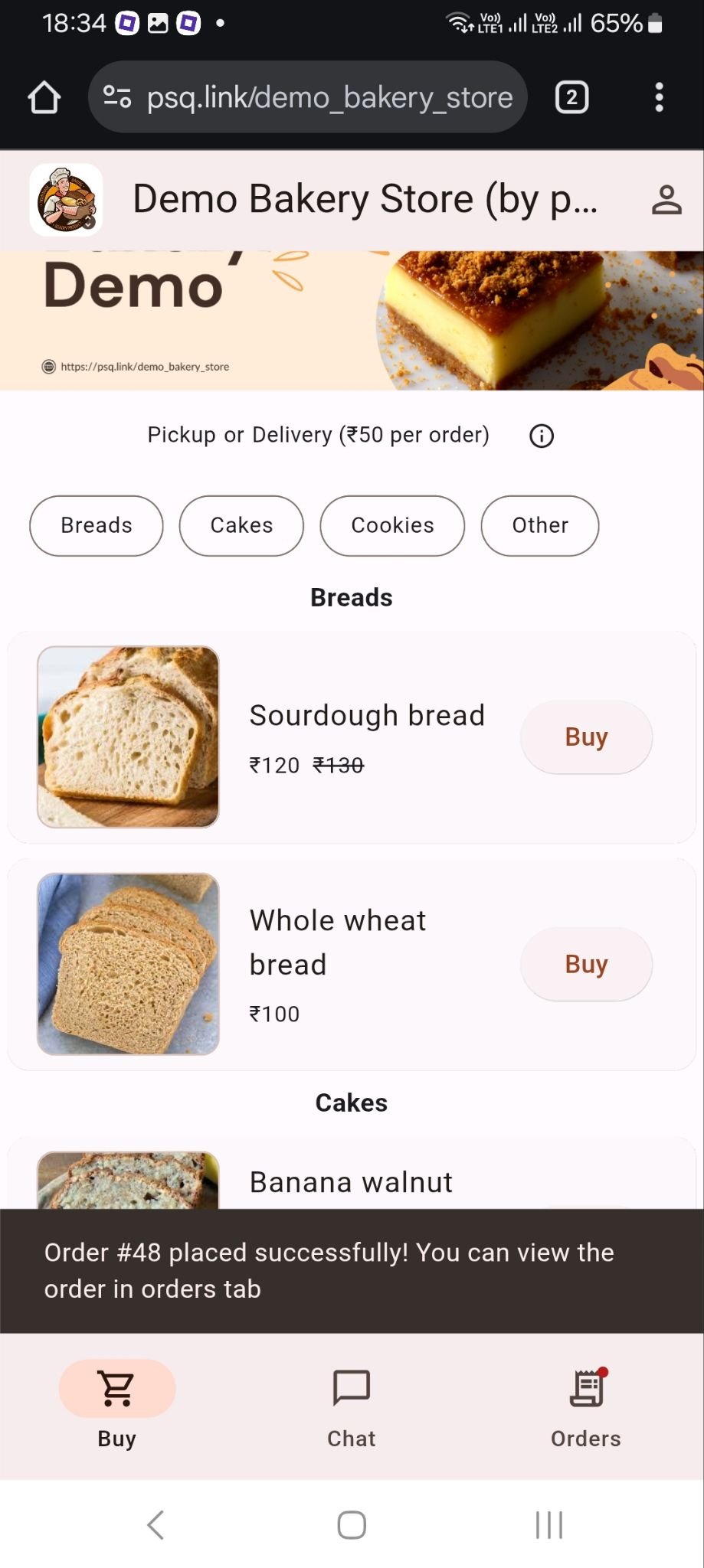Viewport: 704px width, 1568px height.
Task: Open the Sourdough bread photo
Action: 128,735
